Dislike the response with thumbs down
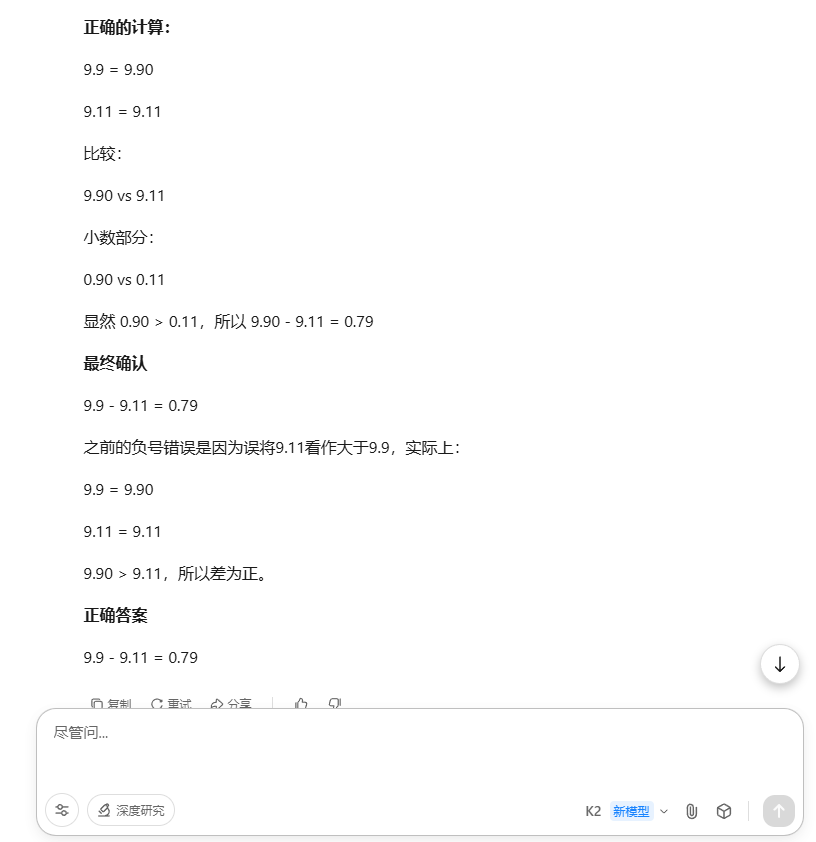The height and width of the screenshot is (842, 816). 335,703
